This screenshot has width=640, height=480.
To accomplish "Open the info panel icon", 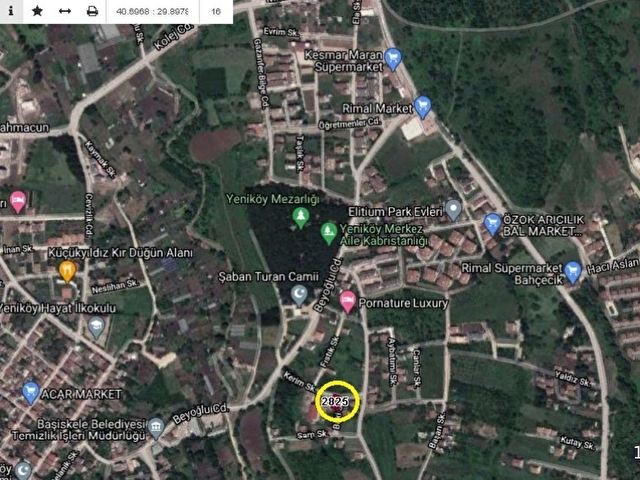I will point(11,11).
